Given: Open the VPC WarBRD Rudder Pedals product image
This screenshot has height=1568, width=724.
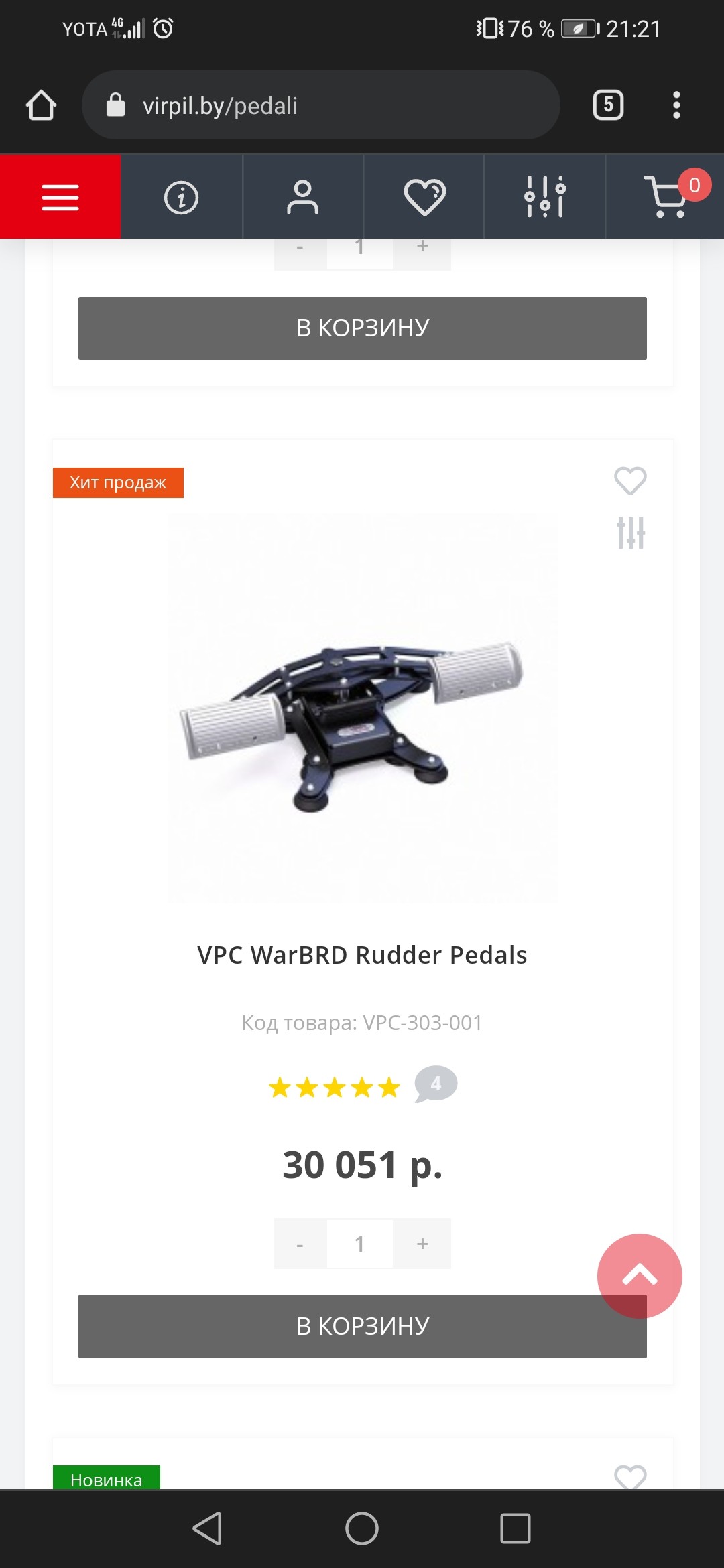Looking at the screenshot, I should pos(362,707).
